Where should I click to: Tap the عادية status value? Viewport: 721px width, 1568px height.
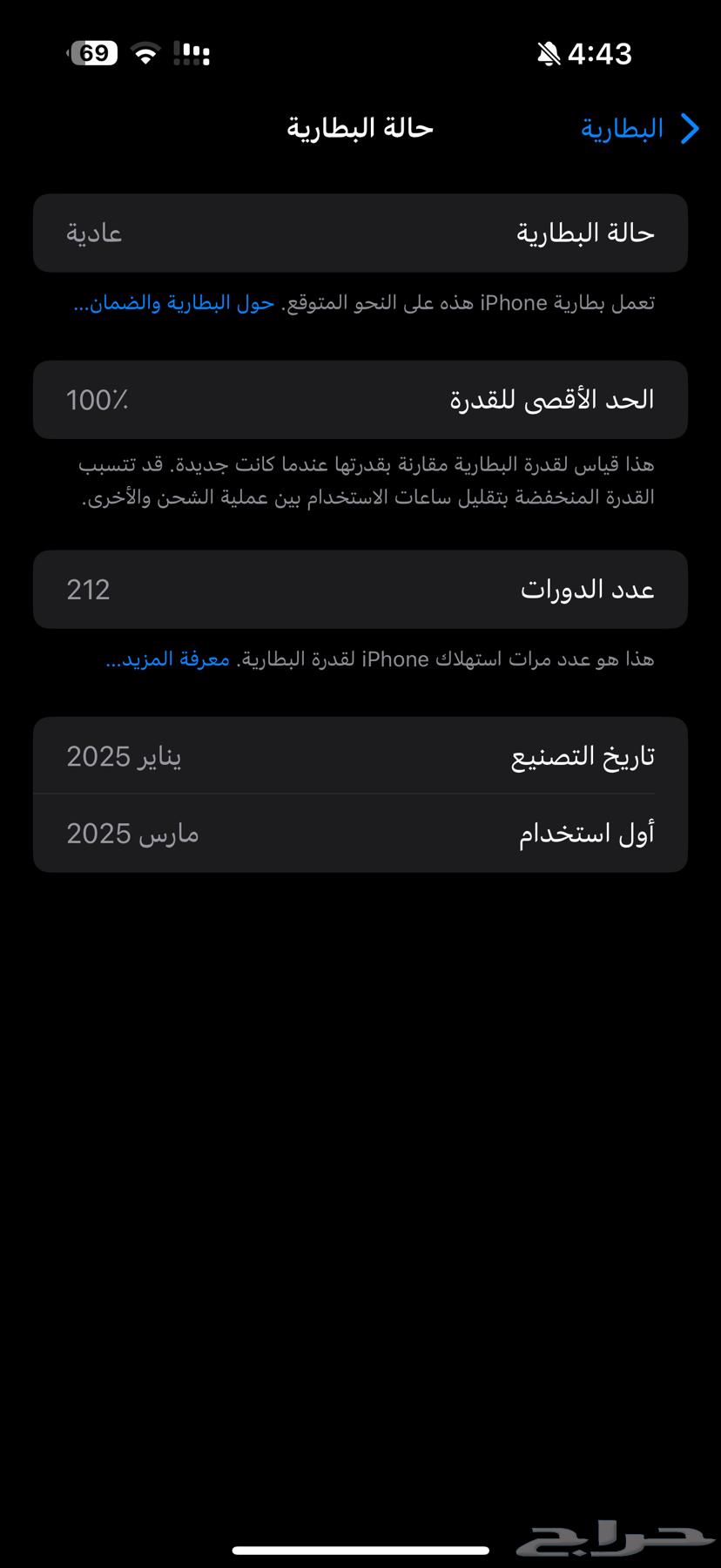[92, 232]
